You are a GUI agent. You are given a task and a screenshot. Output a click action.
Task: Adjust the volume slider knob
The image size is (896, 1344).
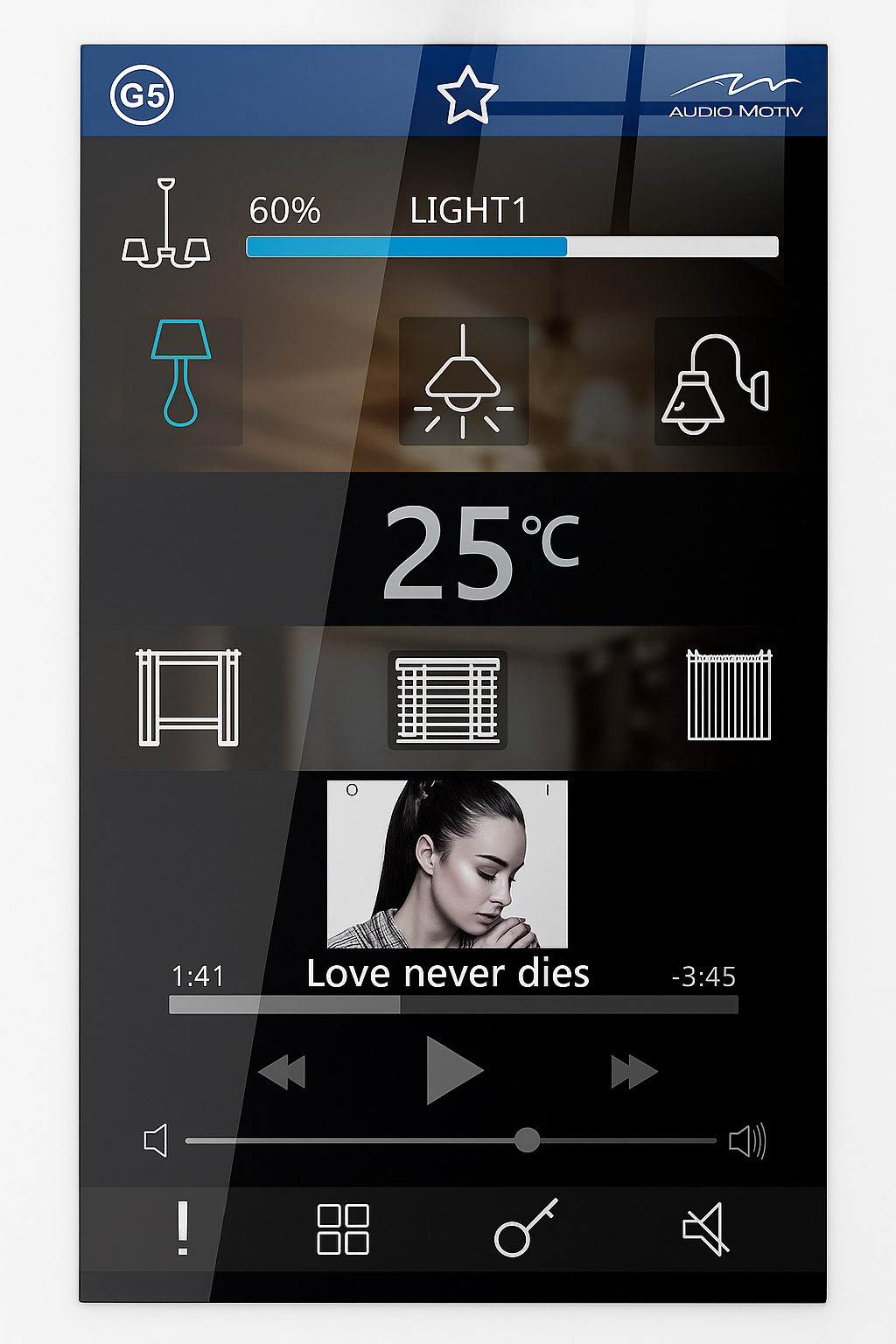(x=527, y=1139)
